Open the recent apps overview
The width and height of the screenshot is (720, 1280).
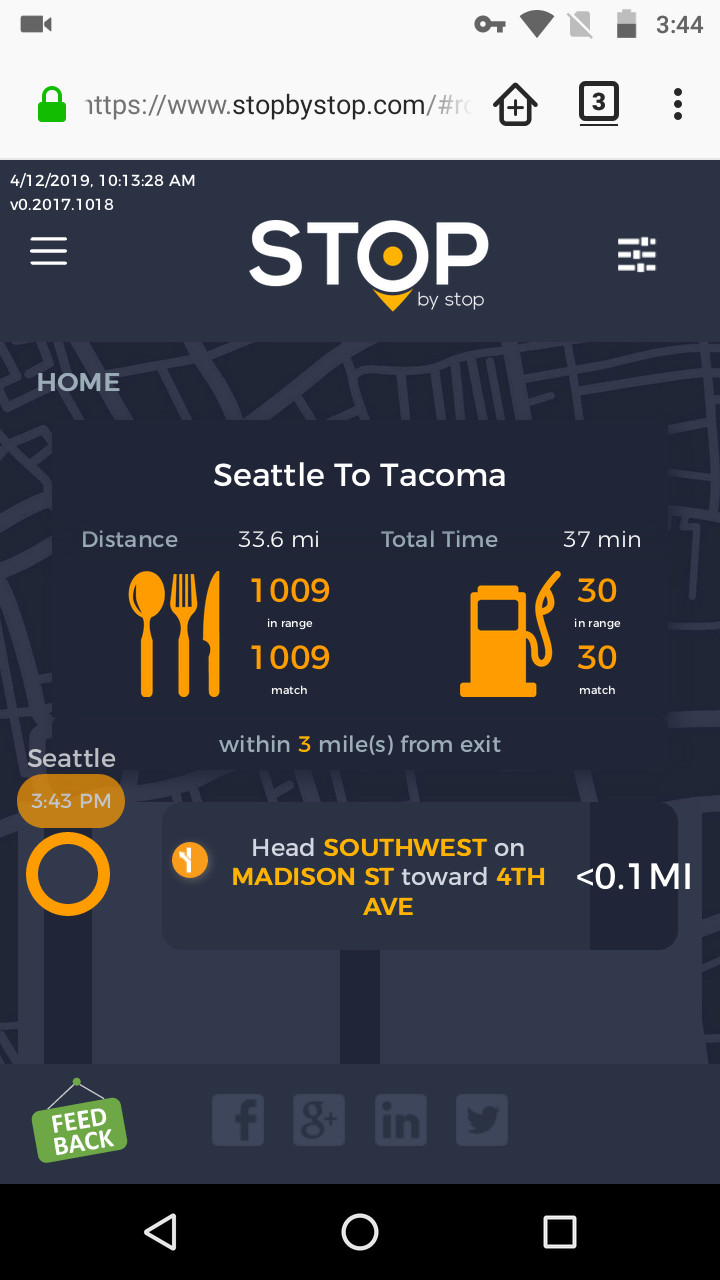click(x=559, y=1232)
